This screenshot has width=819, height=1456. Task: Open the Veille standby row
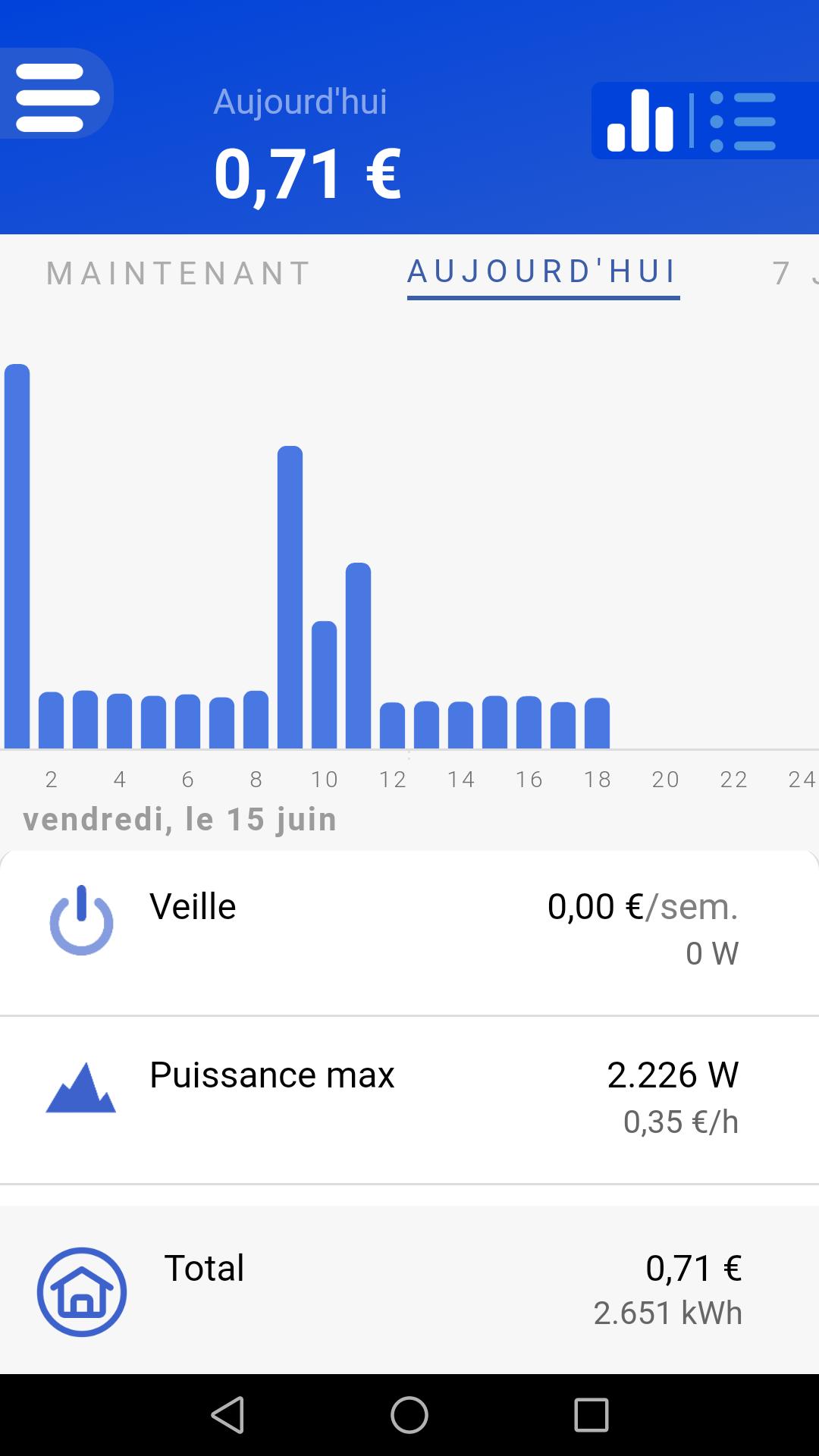(409, 931)
